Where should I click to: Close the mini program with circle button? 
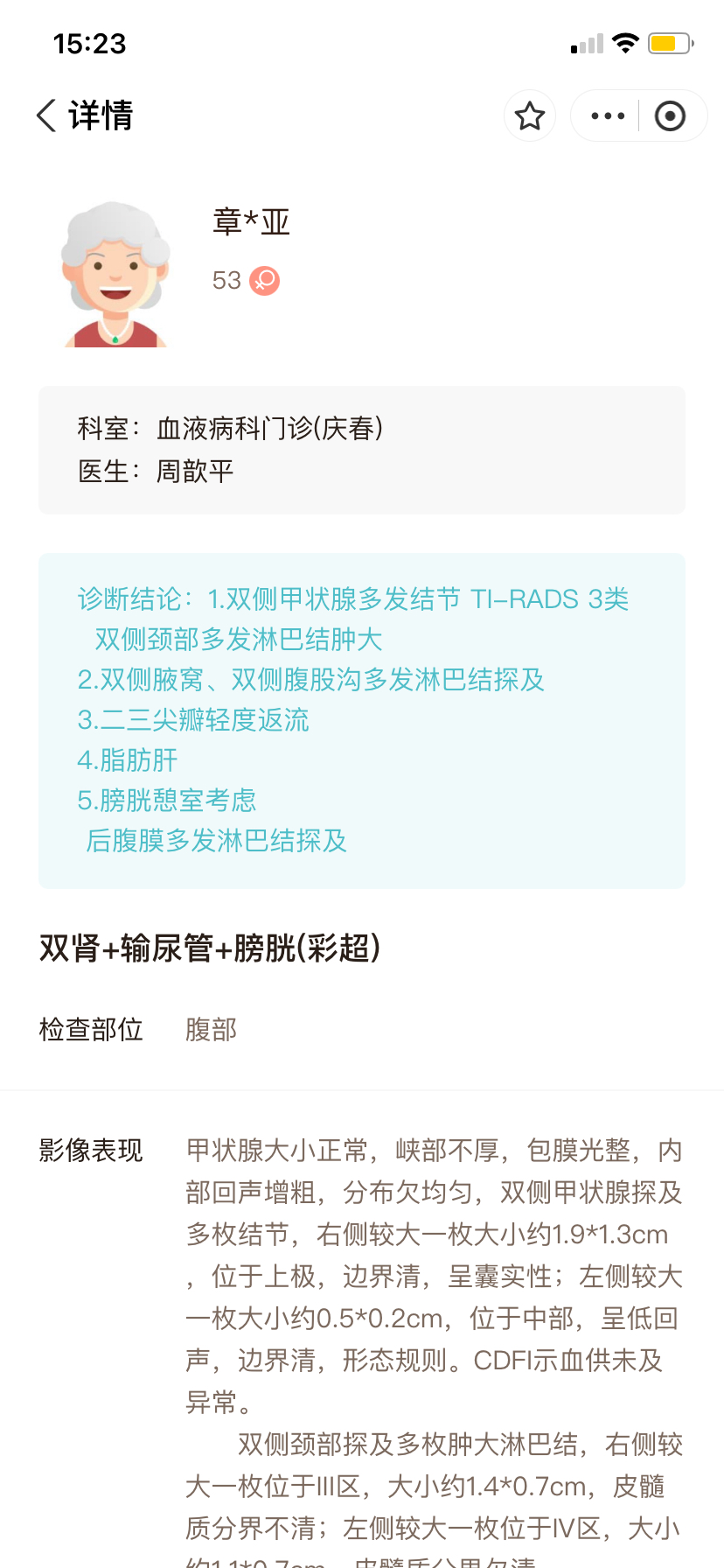pyautogui.click(x=670, y=115)
